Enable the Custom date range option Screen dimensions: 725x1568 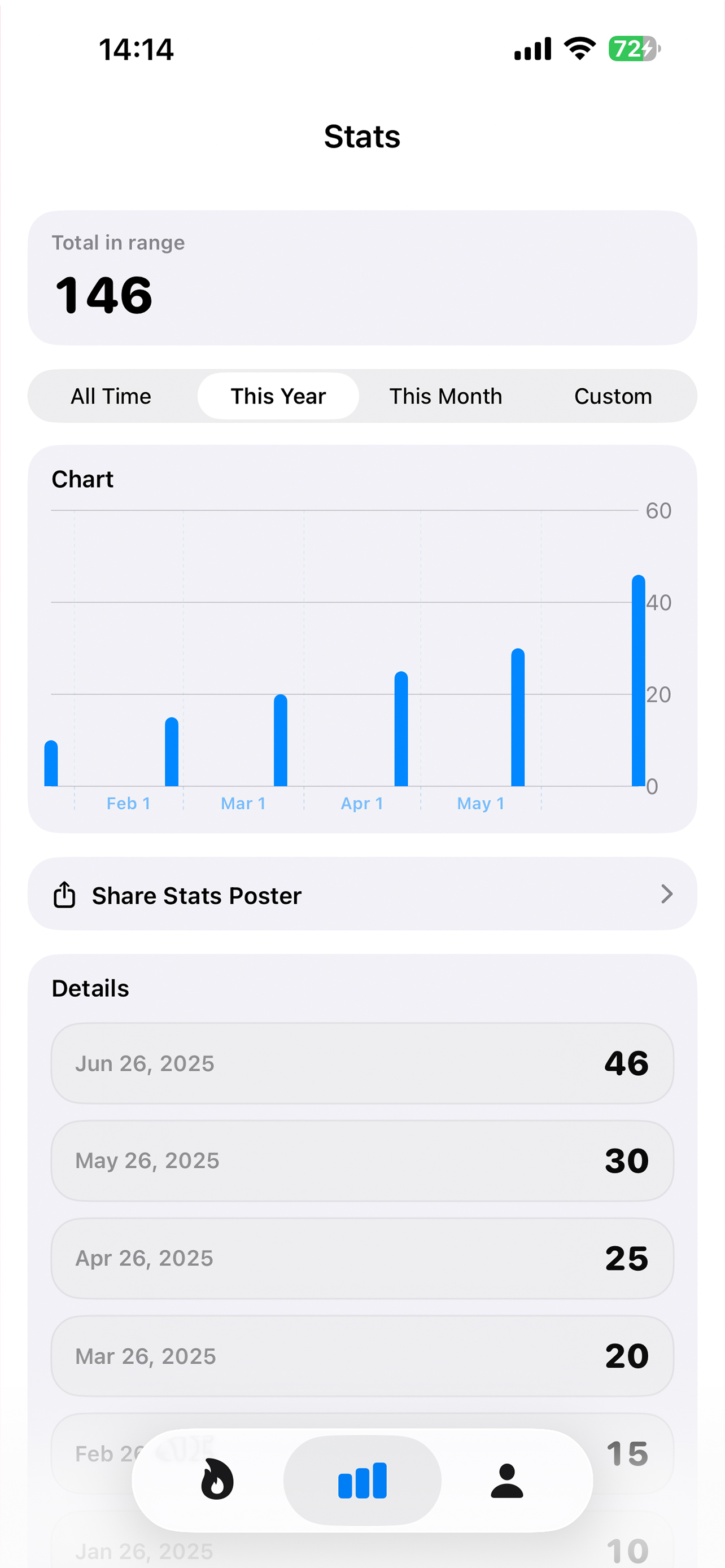tap(613, 396)
